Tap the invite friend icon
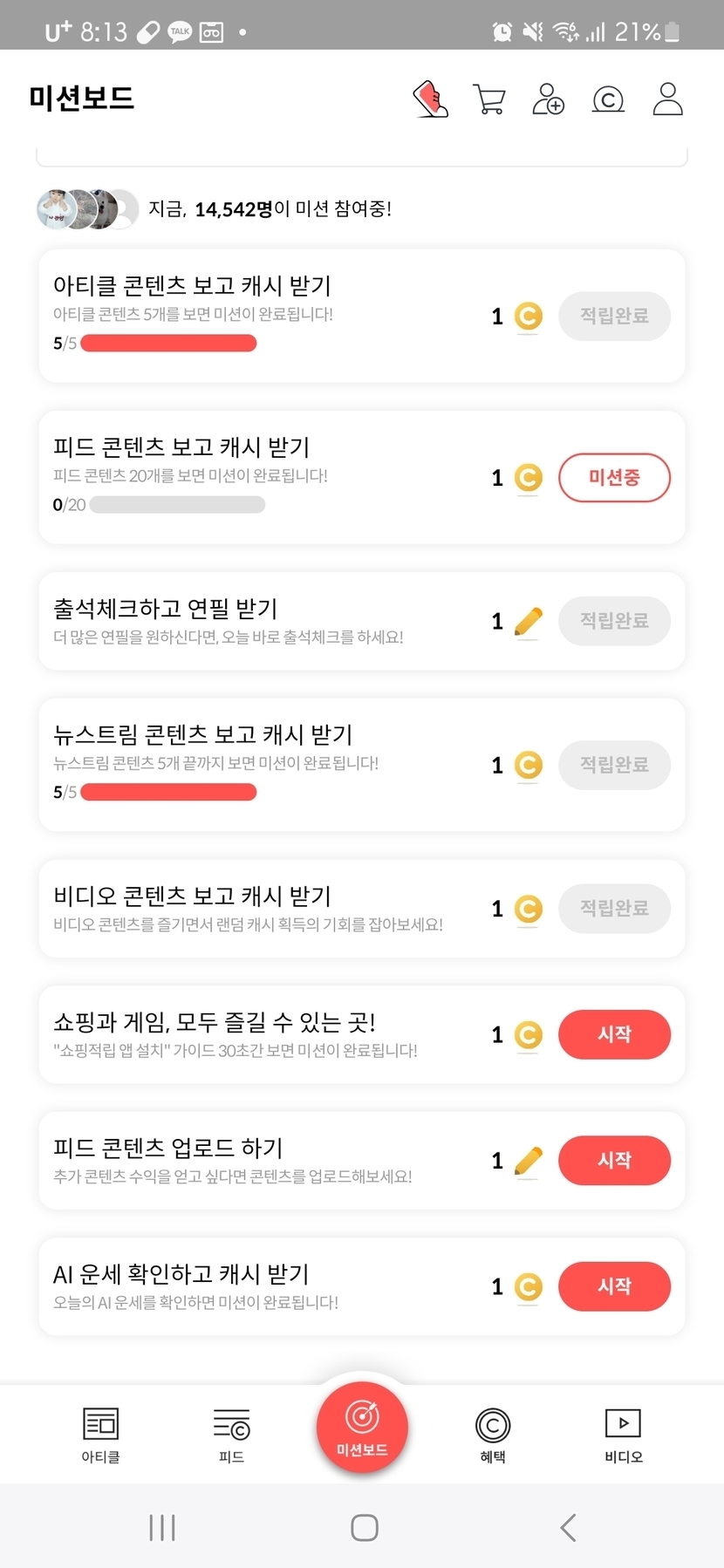724x1568 pixels. (x=548, y=99)
